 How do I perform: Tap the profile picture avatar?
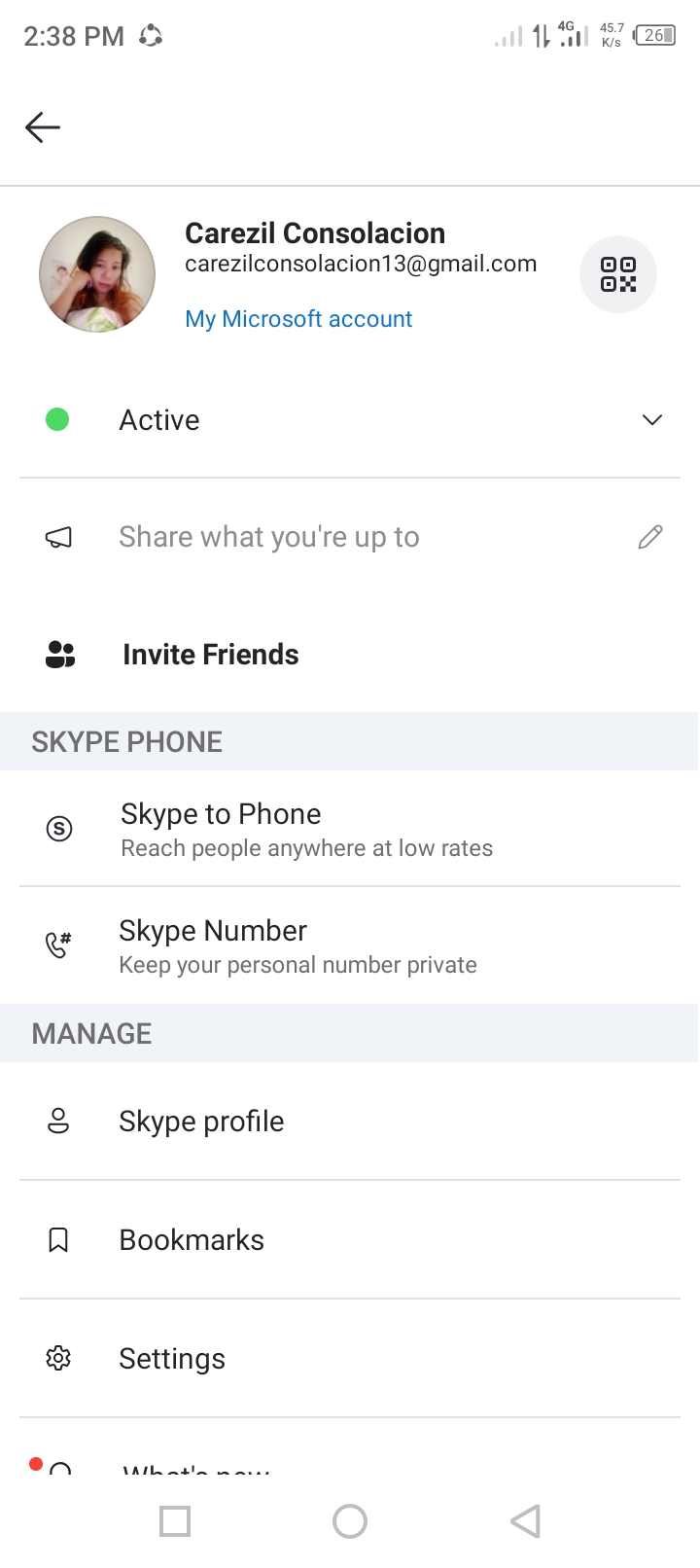click(x=97, y=274)
